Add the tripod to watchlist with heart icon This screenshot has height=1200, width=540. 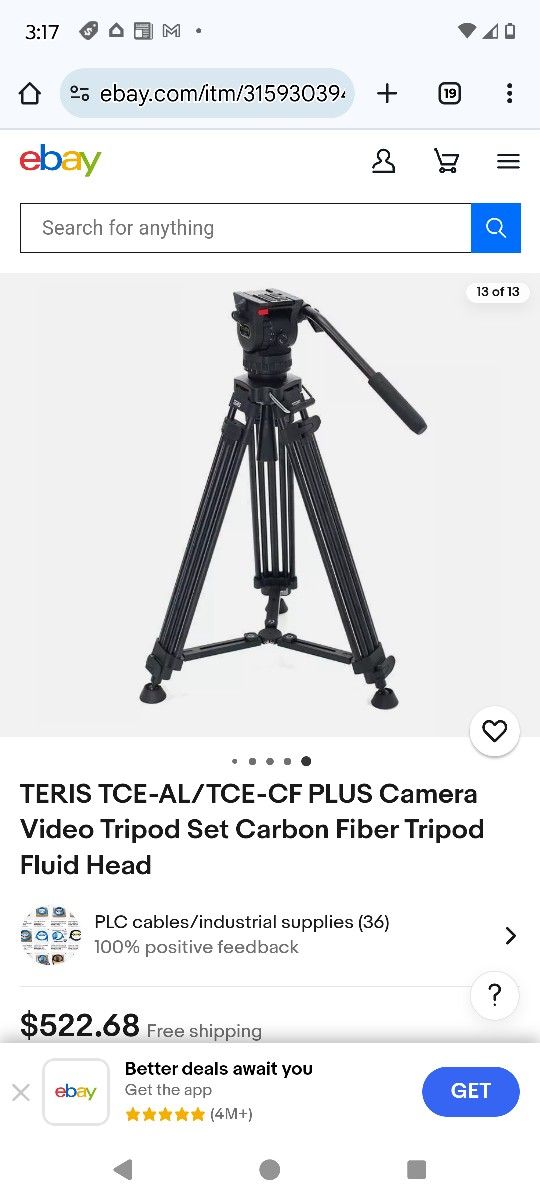pyautogui.click(x=495, y=732)
